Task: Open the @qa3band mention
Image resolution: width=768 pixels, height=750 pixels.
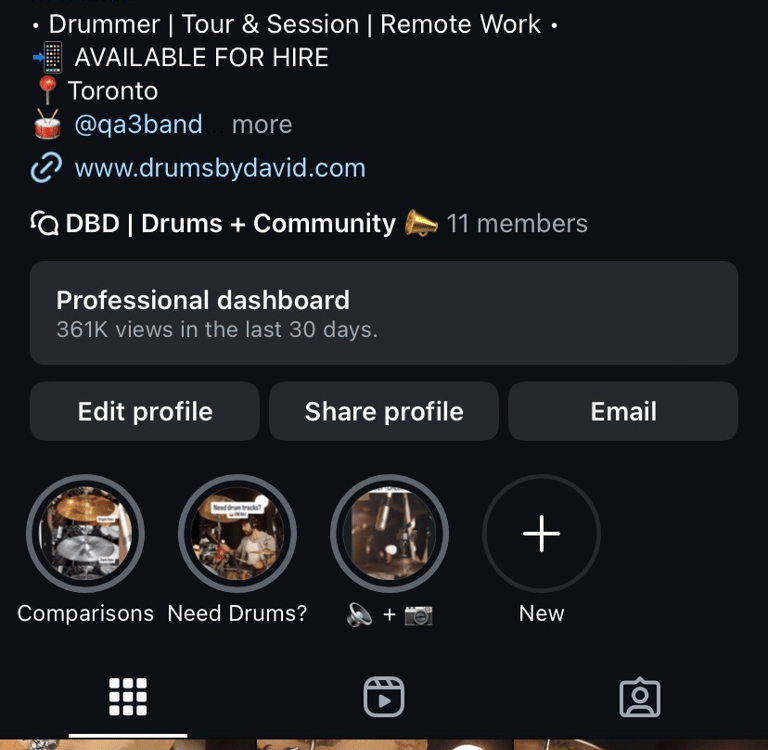Action: point(138,125)
